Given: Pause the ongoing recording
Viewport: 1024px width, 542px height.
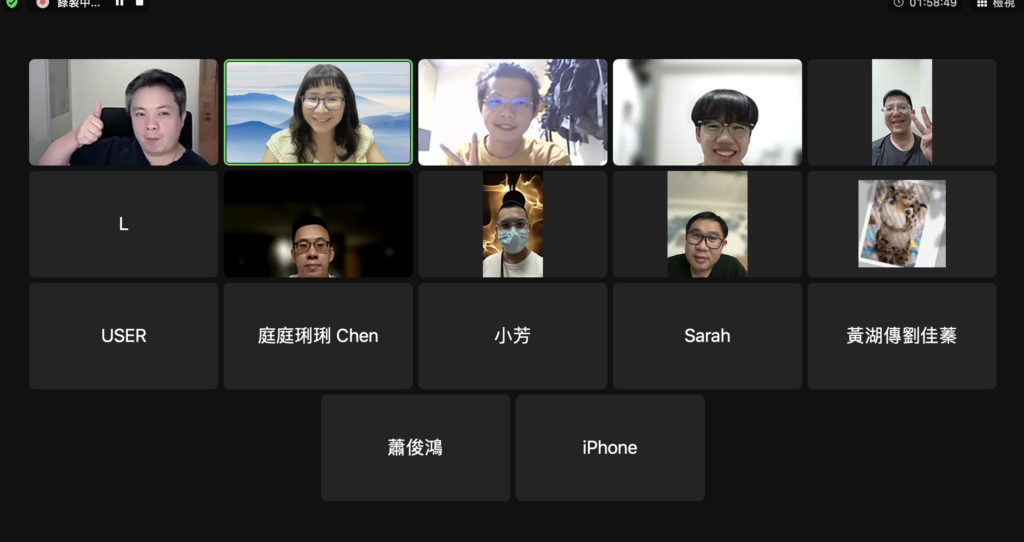Looking at the screenshot, I should [120, 3].
